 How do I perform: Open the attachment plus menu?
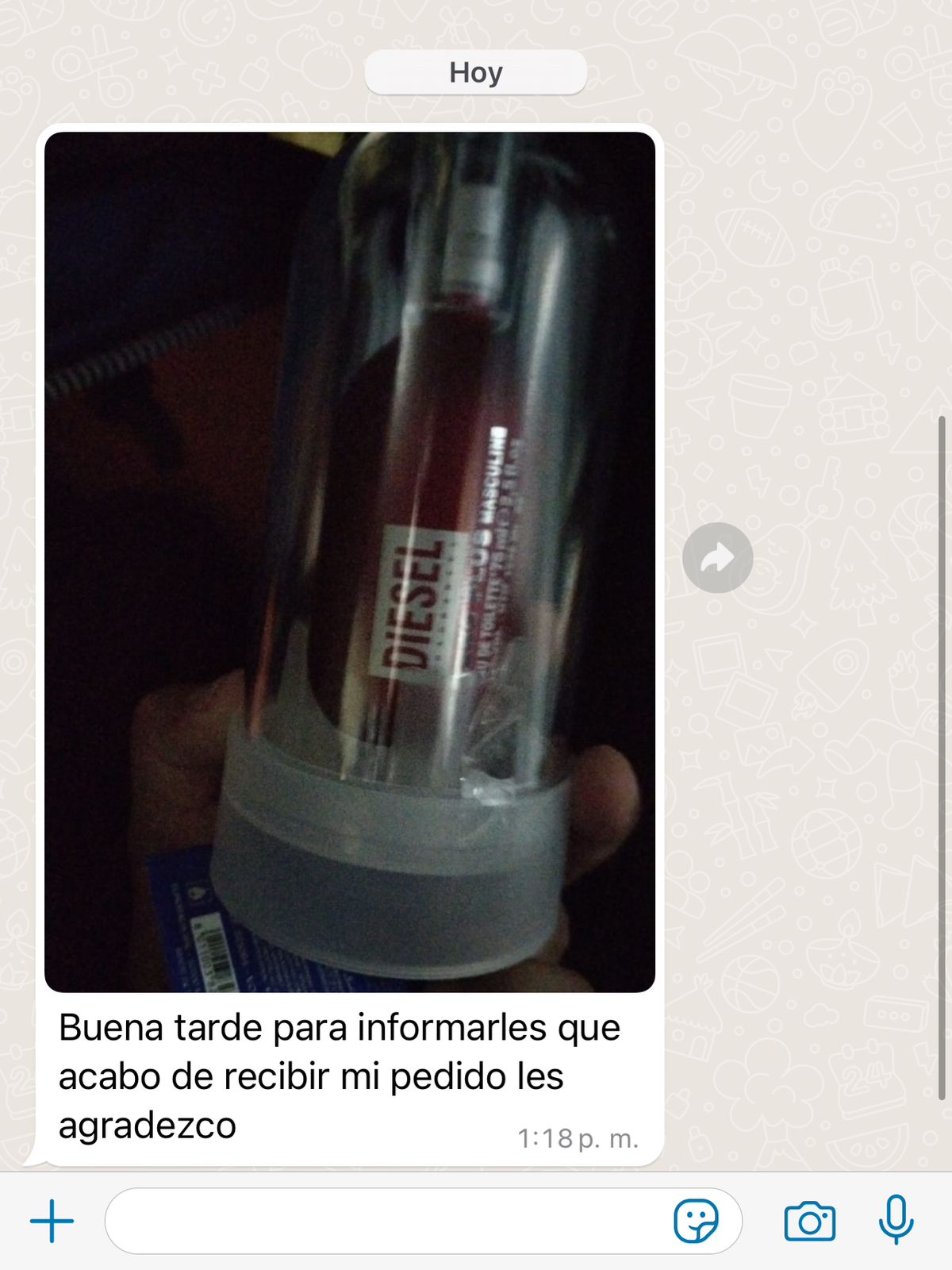pyautogui.click(x=52, y=1221)
